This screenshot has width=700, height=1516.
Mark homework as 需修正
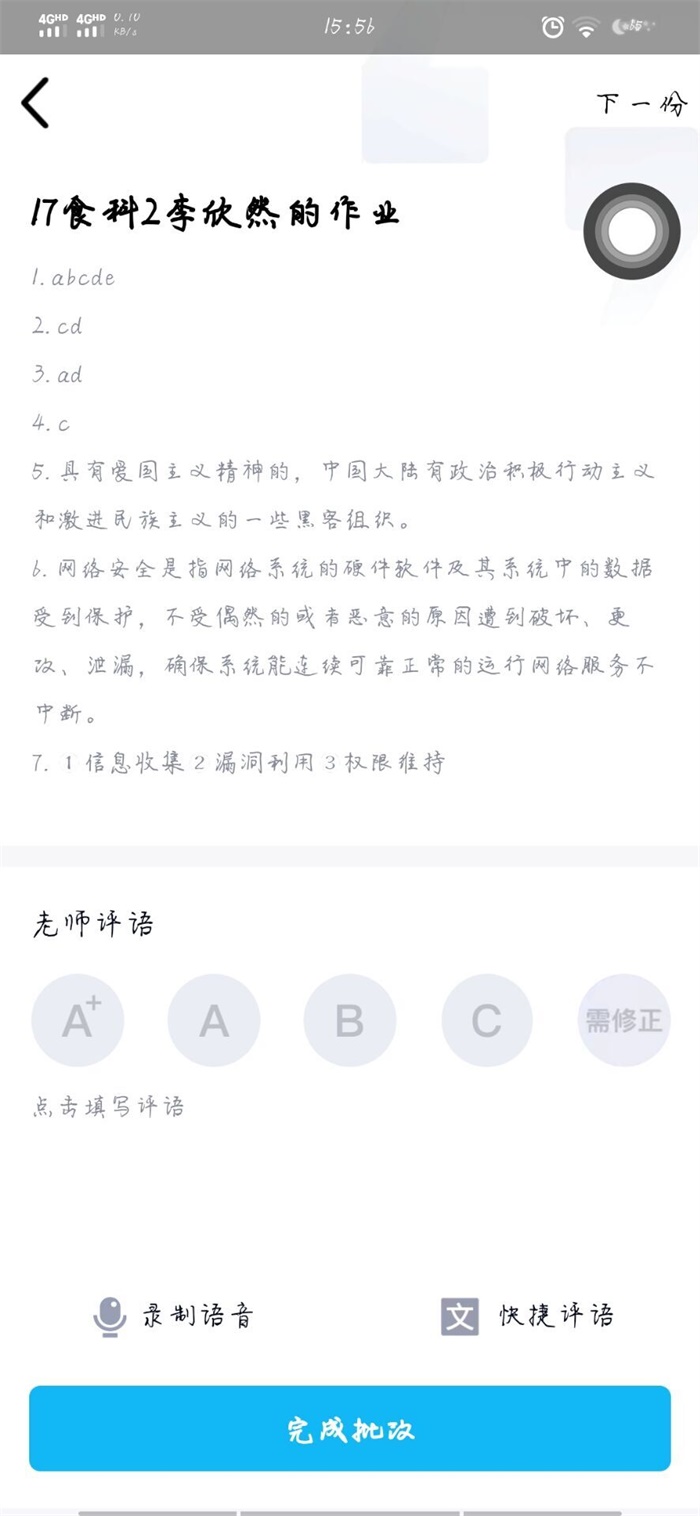[624, 1020]
